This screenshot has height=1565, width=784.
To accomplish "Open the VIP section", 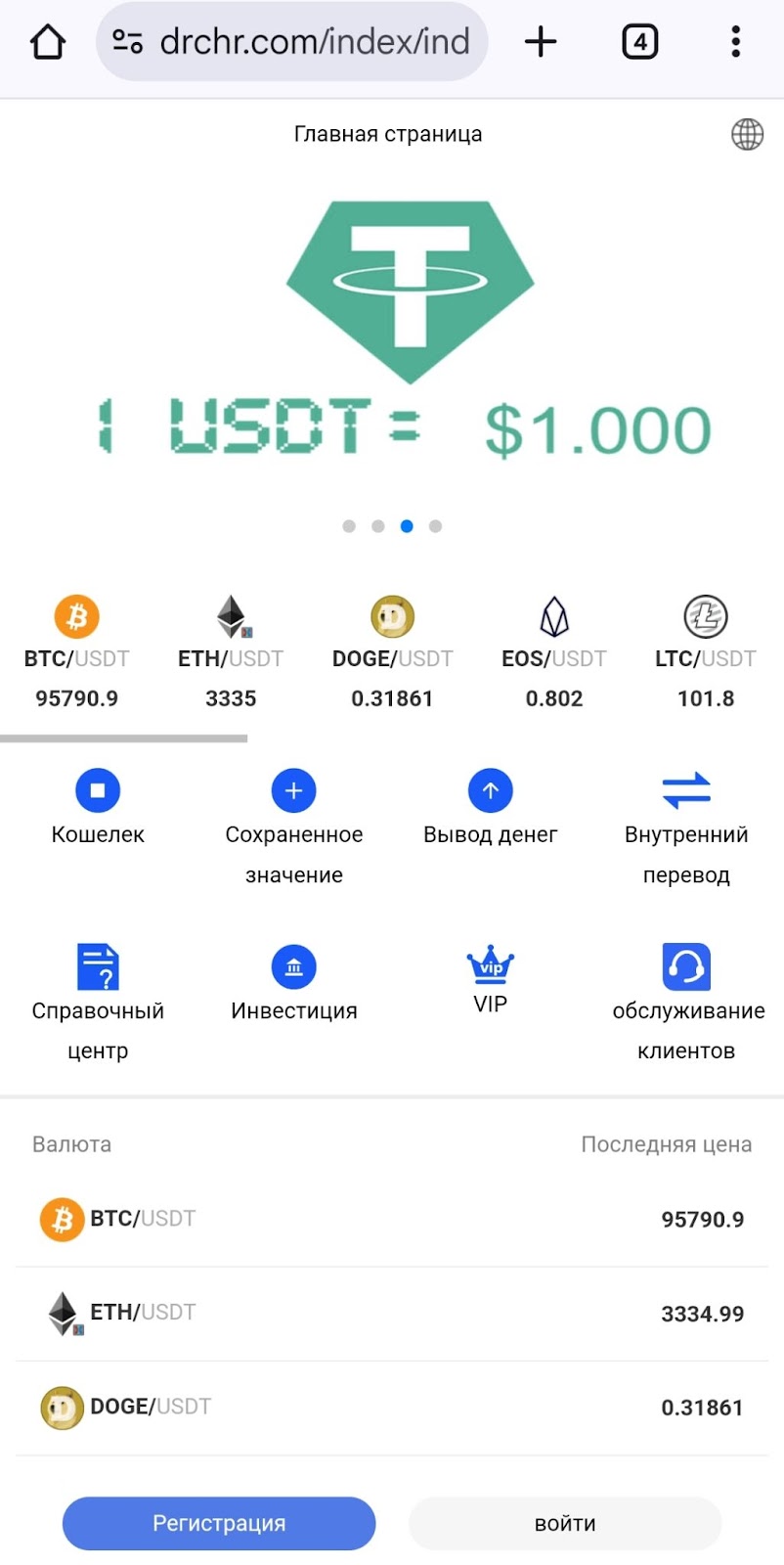I will click(490, 980).
